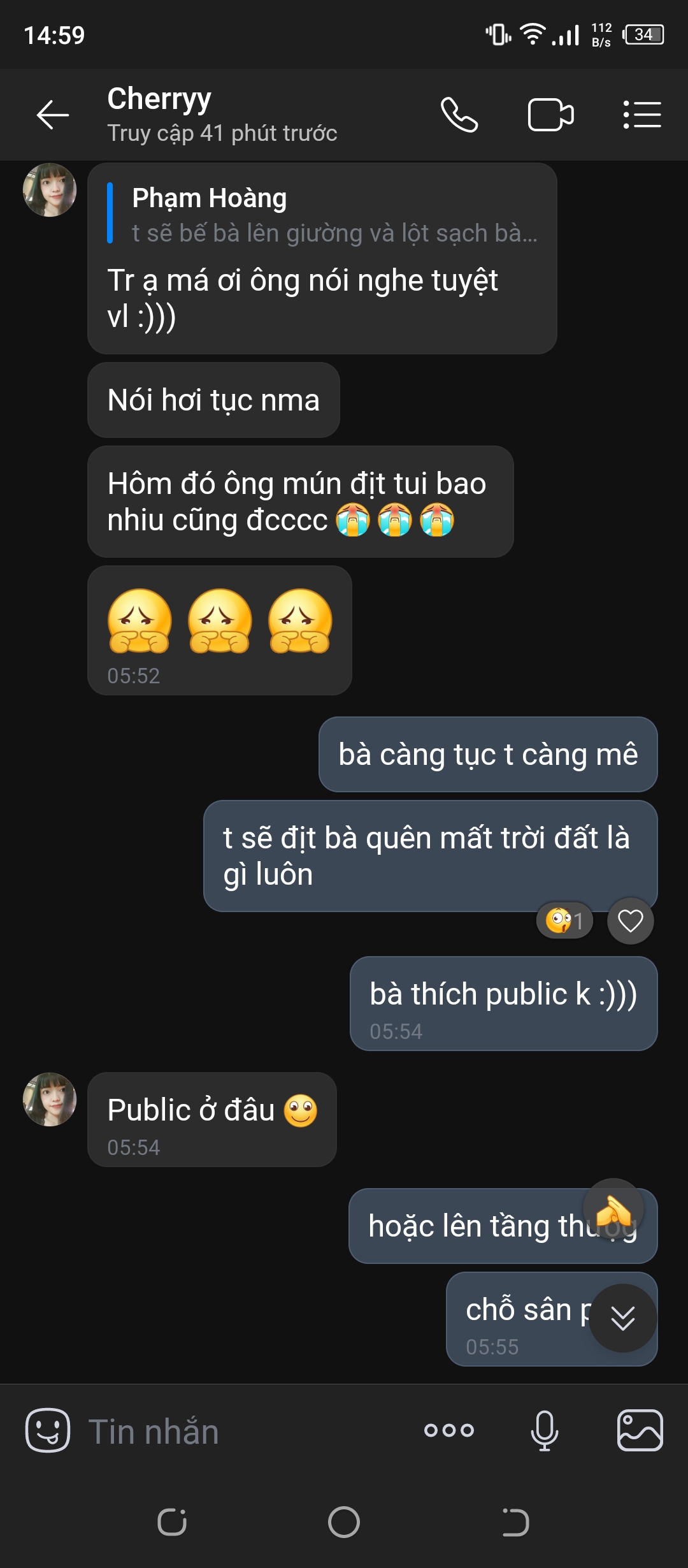Image resolution: width=688 pixels, height=1568 pixels.
Task: View the emoji reaction count on the message
Action: click(564, 921)
